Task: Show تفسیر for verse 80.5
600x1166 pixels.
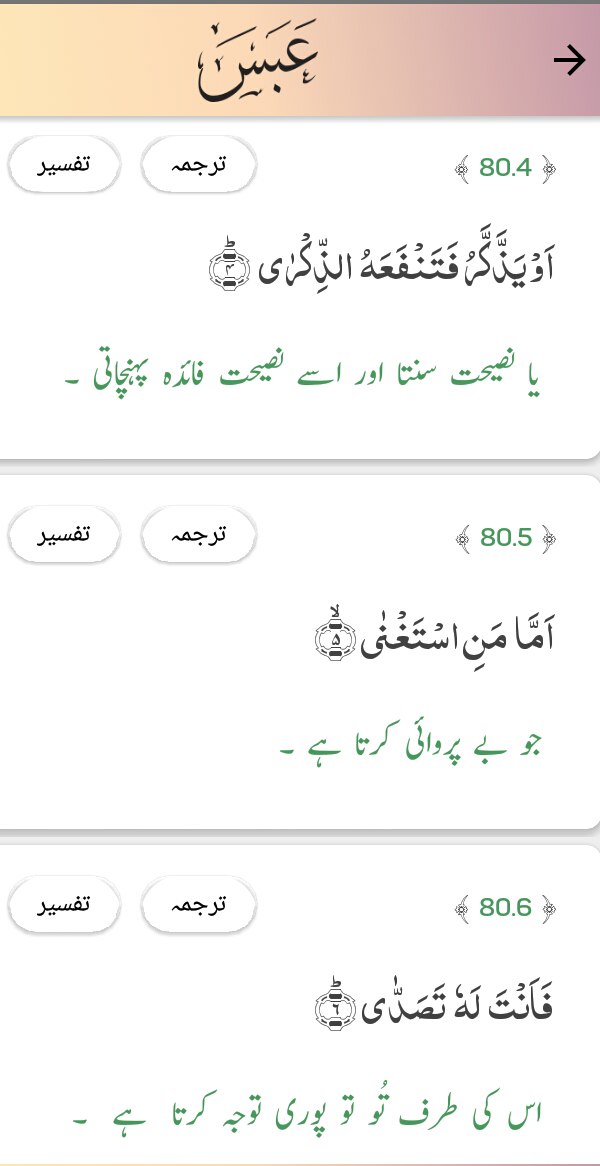Action: 64,535
